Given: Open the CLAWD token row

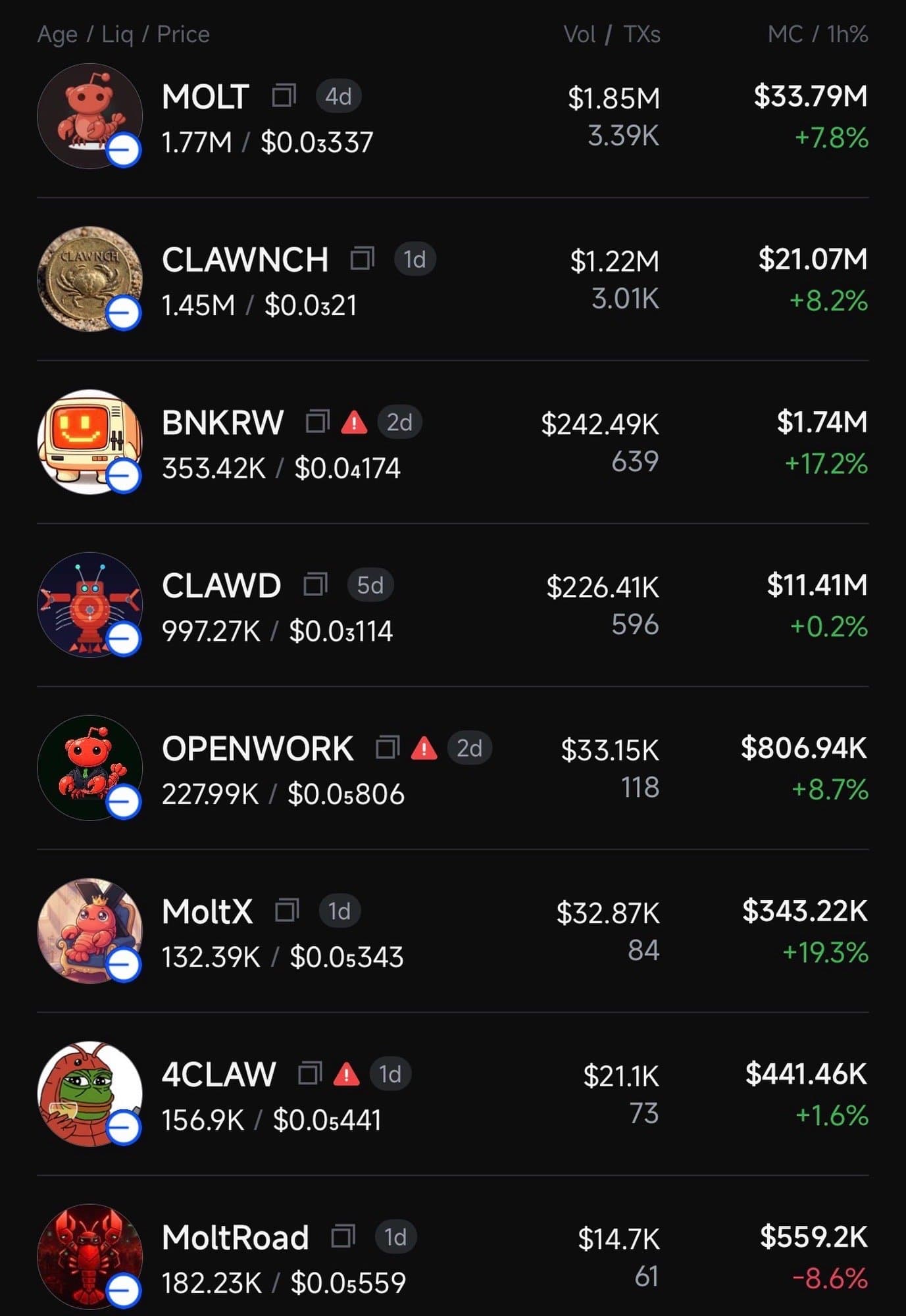Looking at the screenshot, I should [221, 586].
